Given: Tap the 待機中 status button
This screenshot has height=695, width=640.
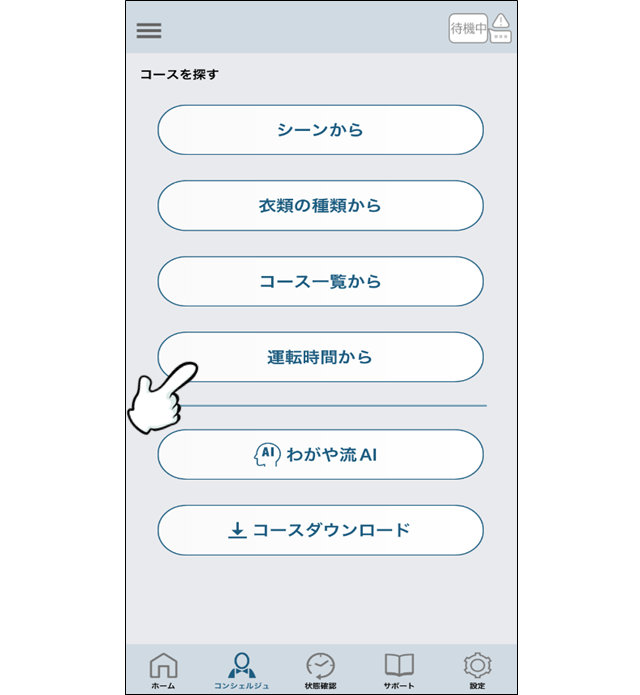Looking at the screenshot, I should pos(467,29).
